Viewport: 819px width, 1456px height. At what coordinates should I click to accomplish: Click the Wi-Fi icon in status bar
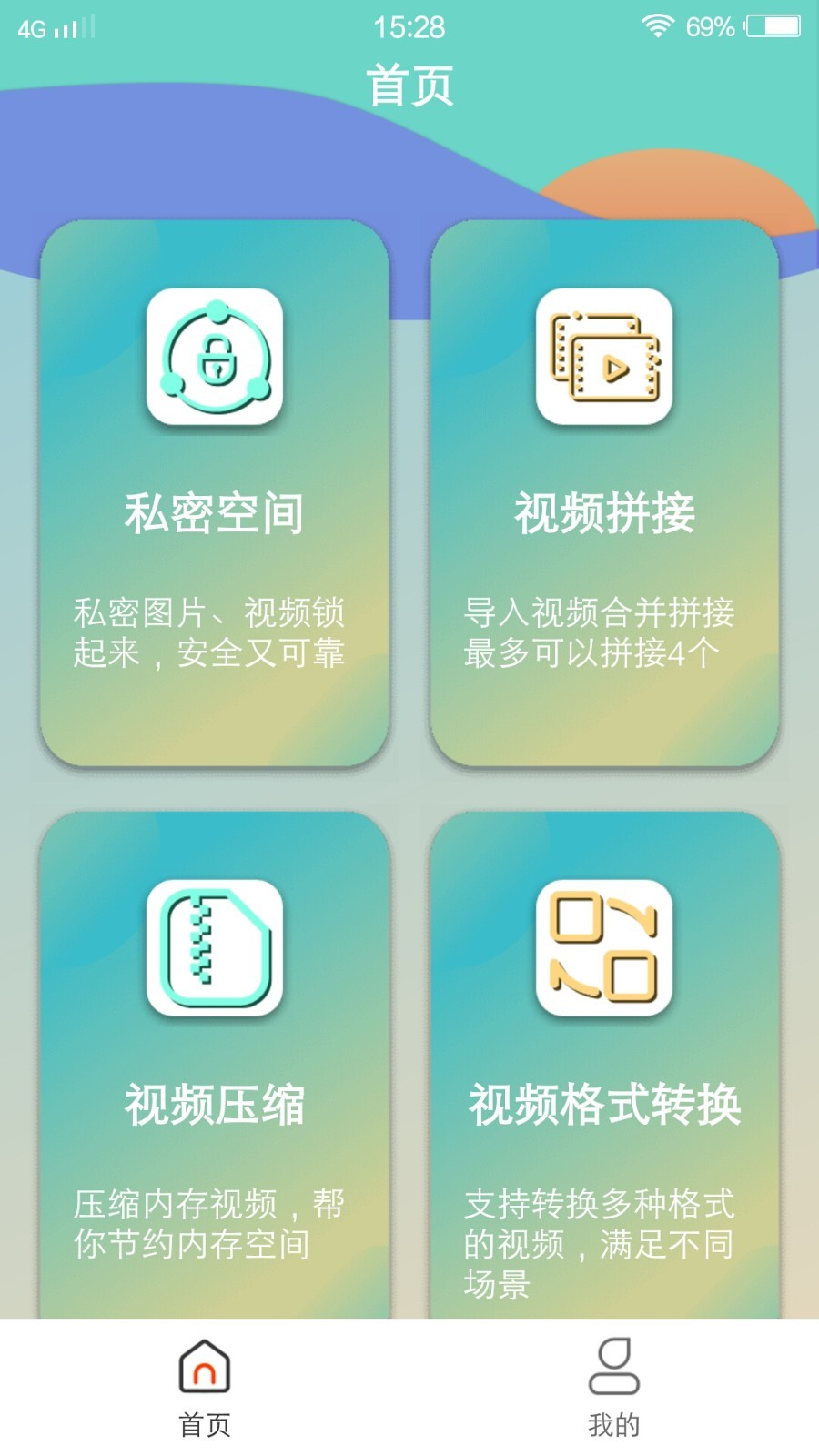coord(659,25)
